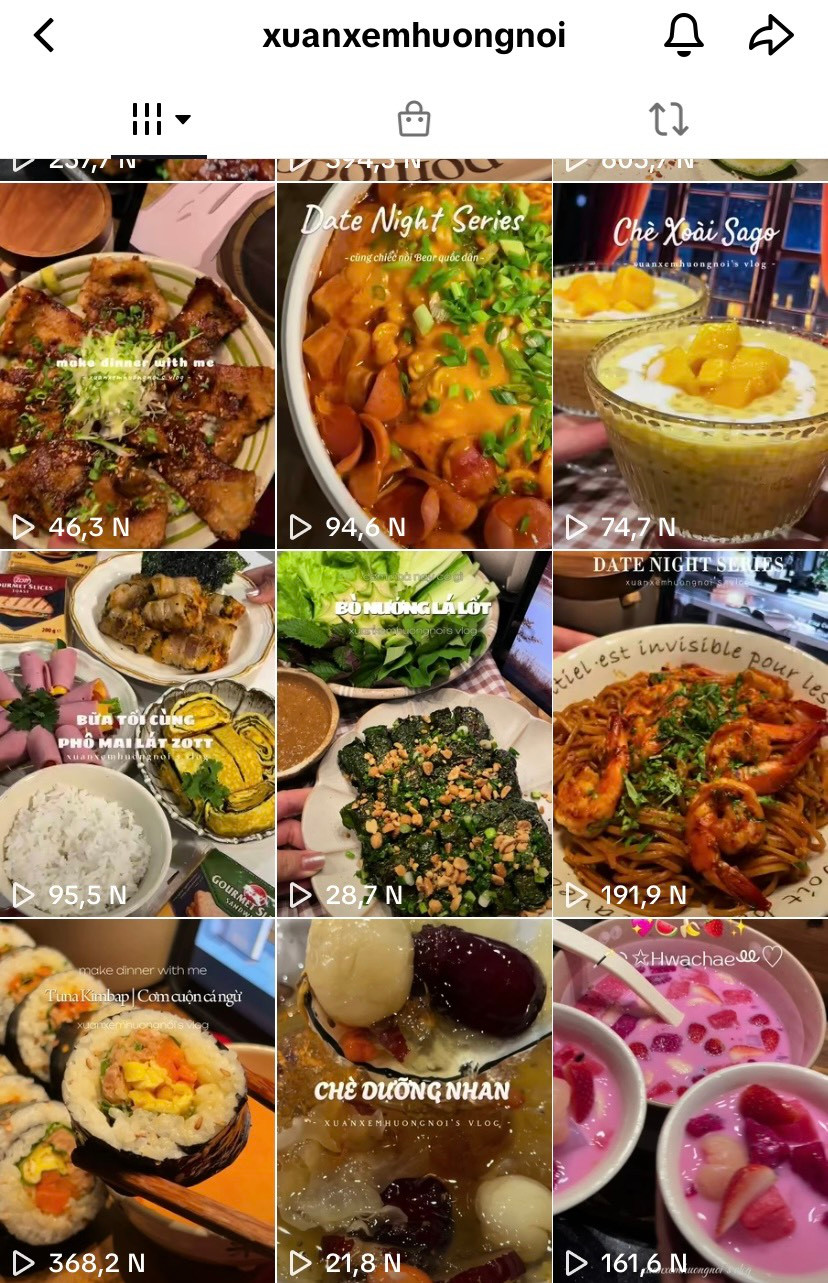Play the Date Night Series shrimp noodles video
The width and height of the screenshot is (828, 1283).
click(690, 733)
